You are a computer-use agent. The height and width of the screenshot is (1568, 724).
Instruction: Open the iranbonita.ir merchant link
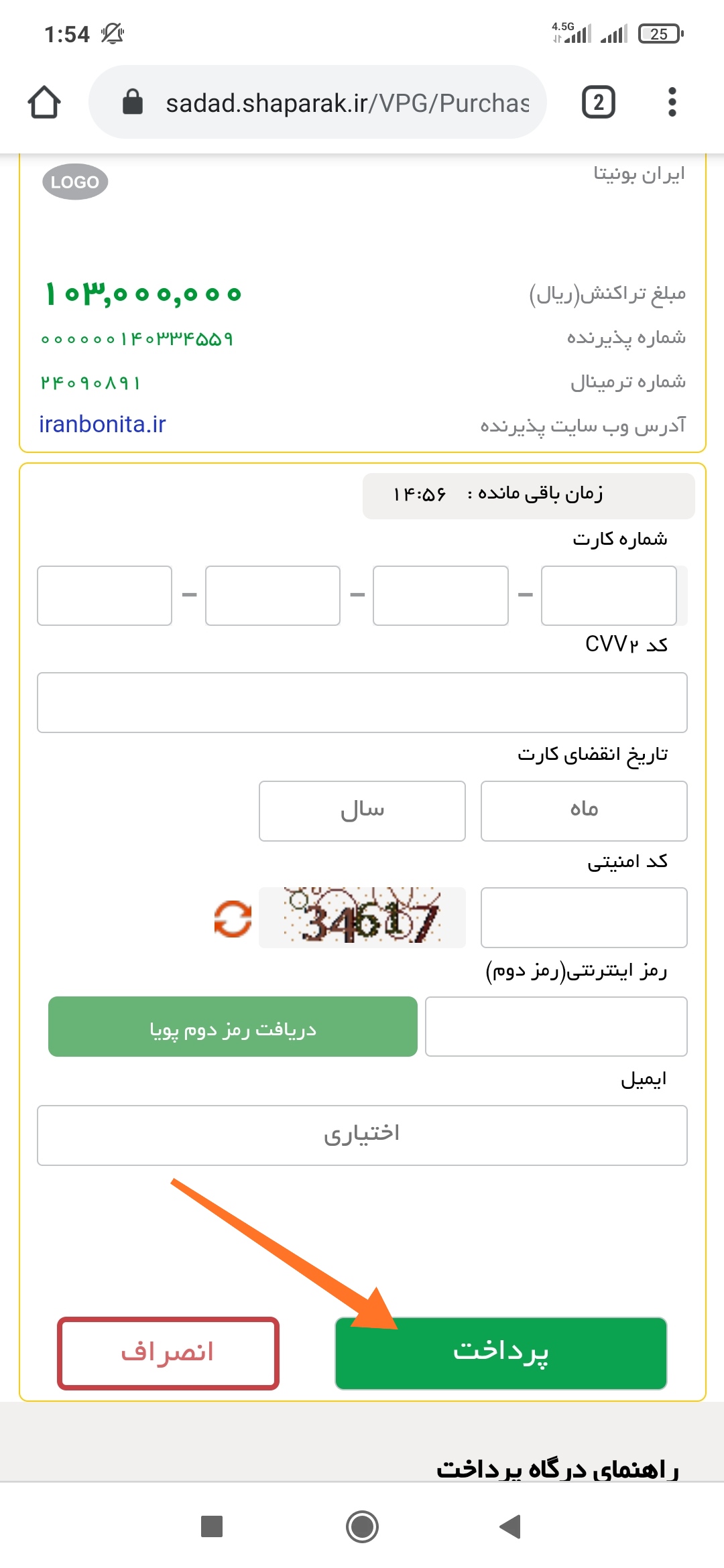pyautogui.click(x=102, y=424)
